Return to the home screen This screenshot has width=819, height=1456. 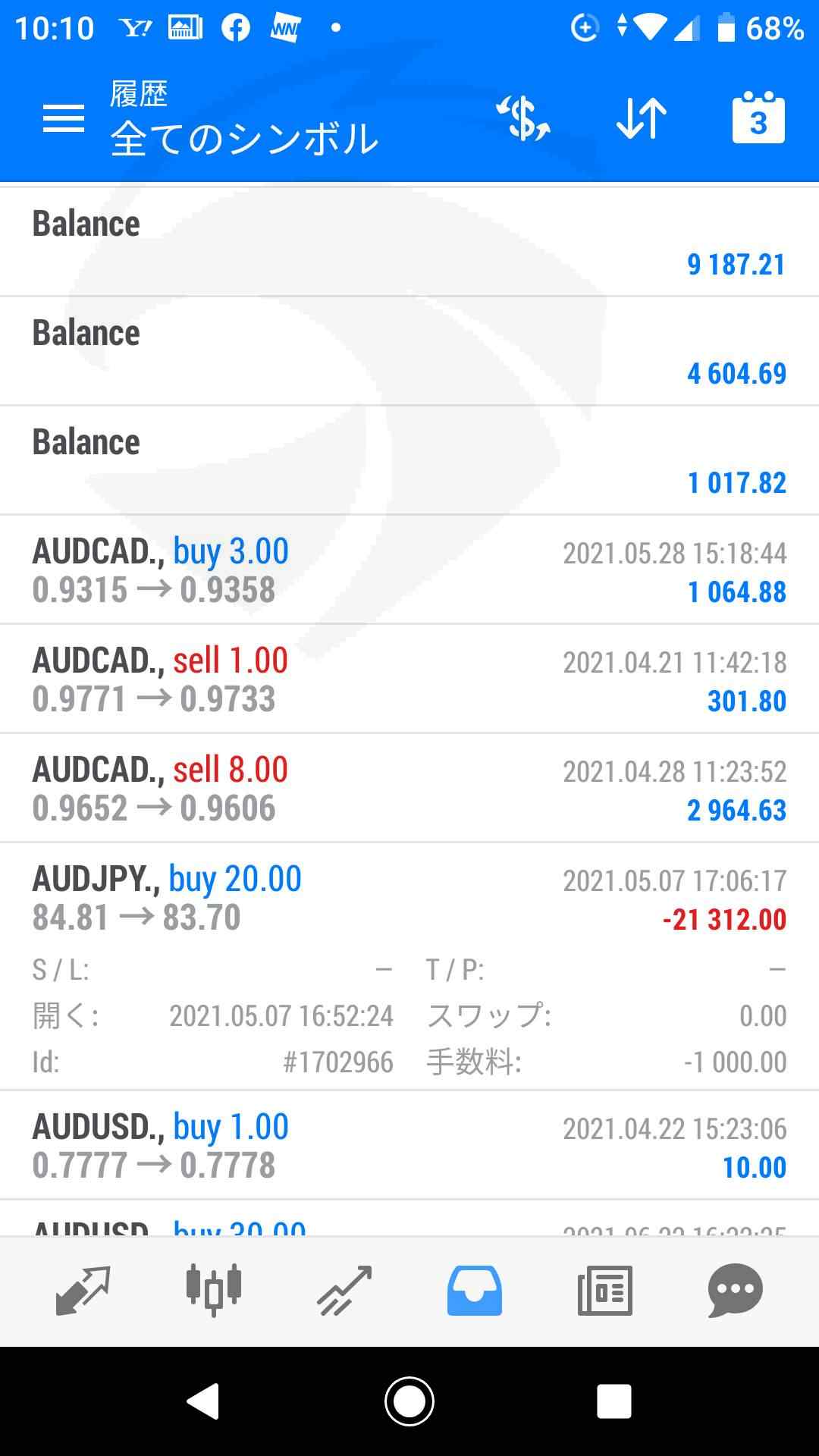pos(409,1401)
